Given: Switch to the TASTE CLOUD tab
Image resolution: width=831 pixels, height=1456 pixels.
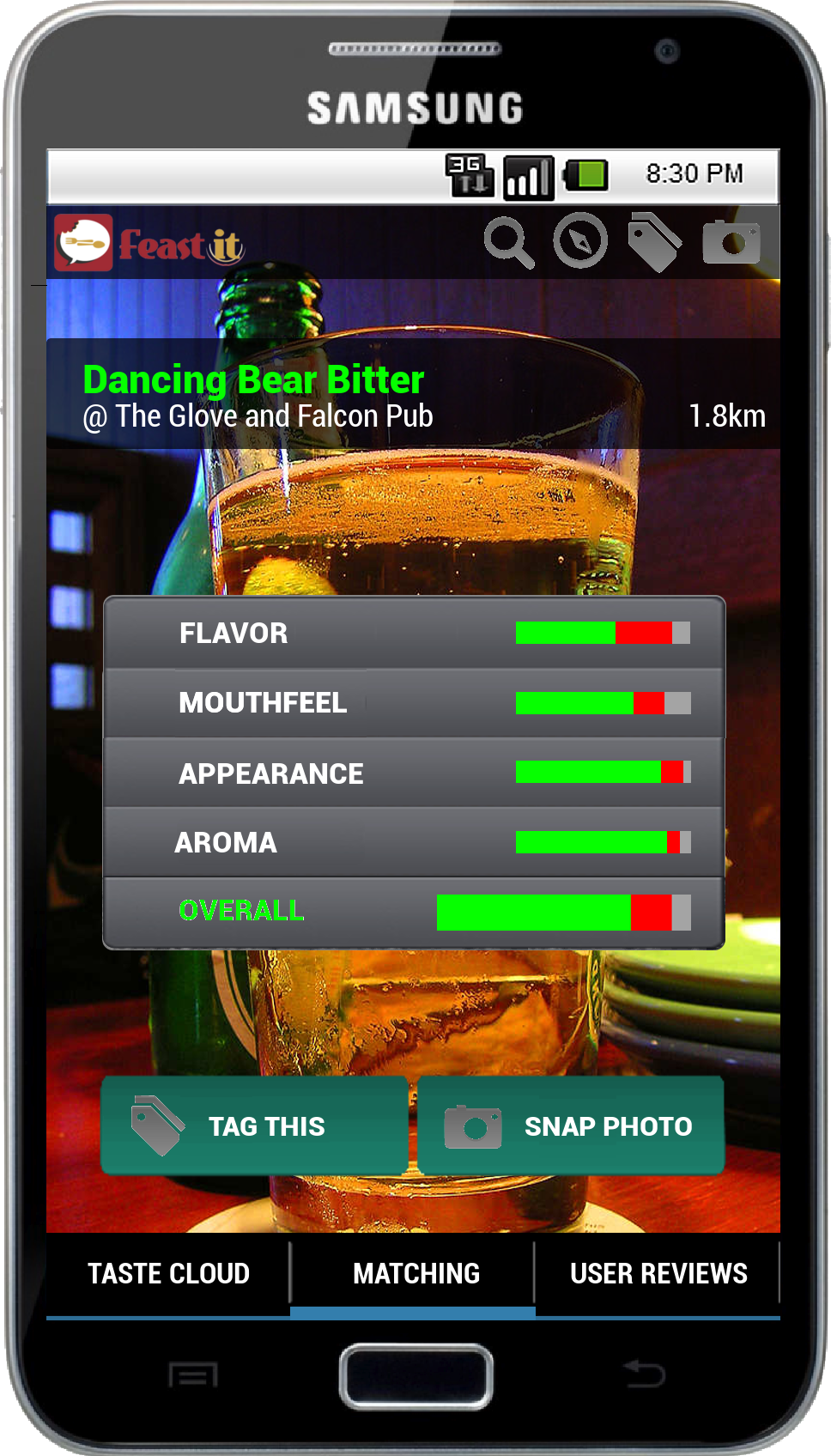Looking at the screenshot, I should click(x=168, y=1274).
